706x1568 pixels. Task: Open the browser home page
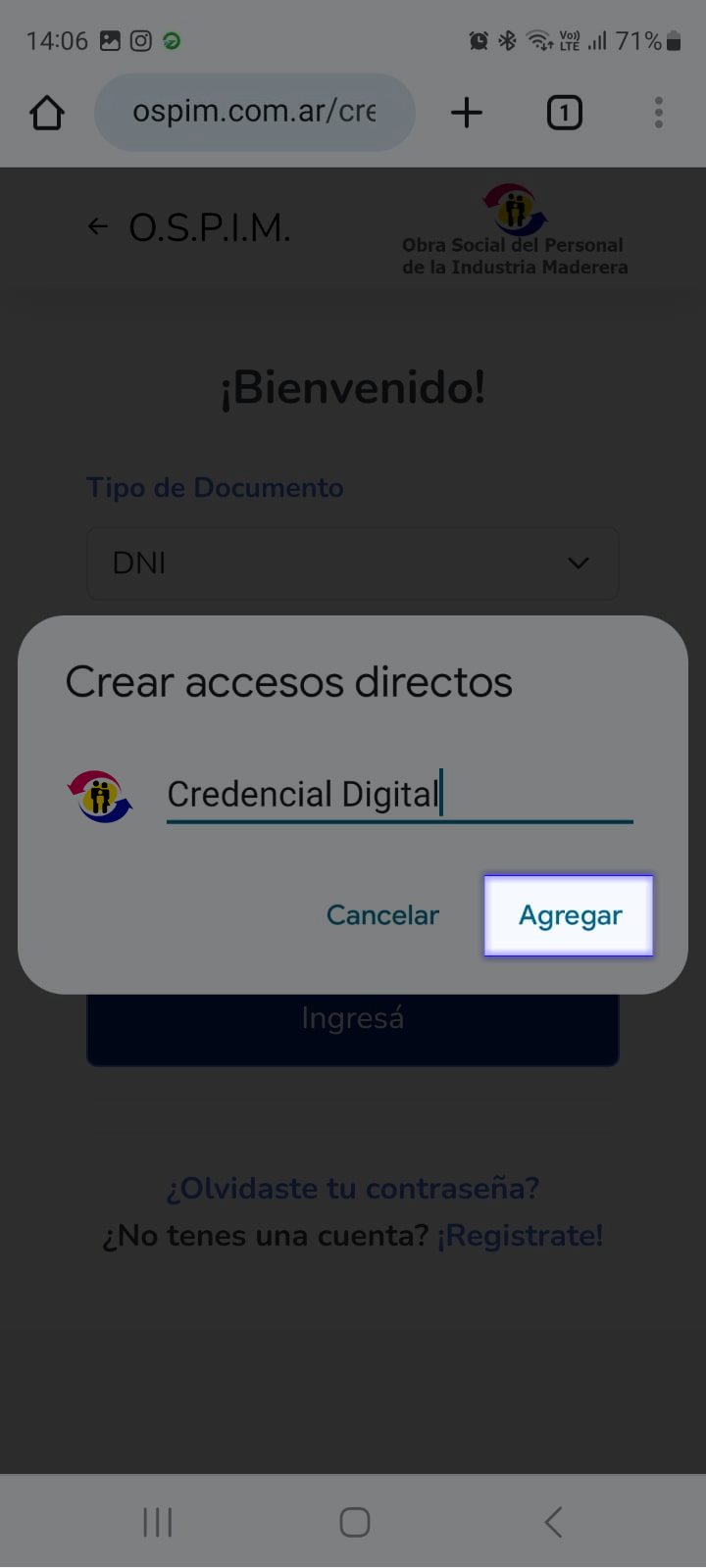coord(47,113)
